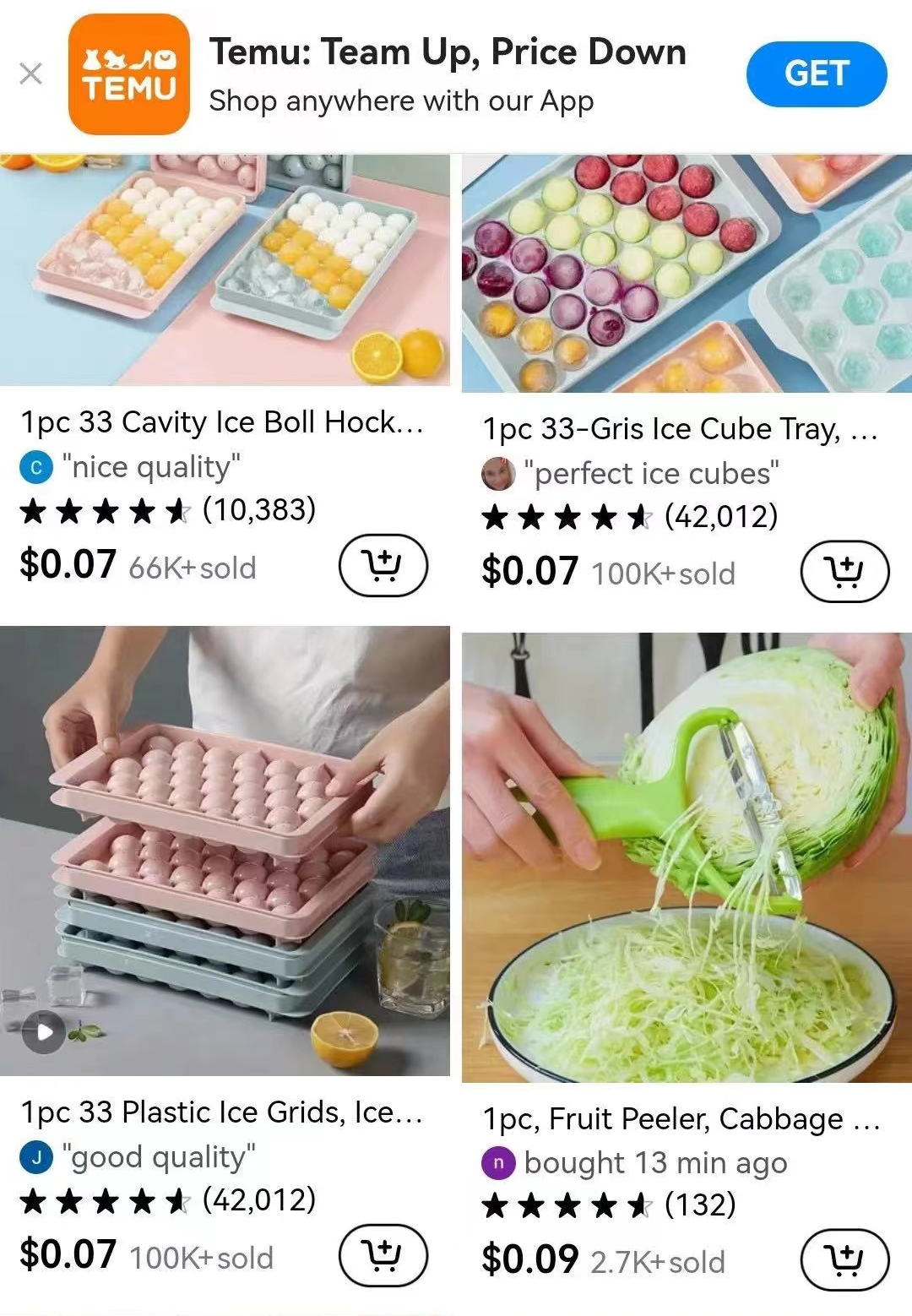Viewport: 912px width, 1316px height.
Task: Play the video on Plastic Ice Grids image
Action: [x=43, y=1031]
